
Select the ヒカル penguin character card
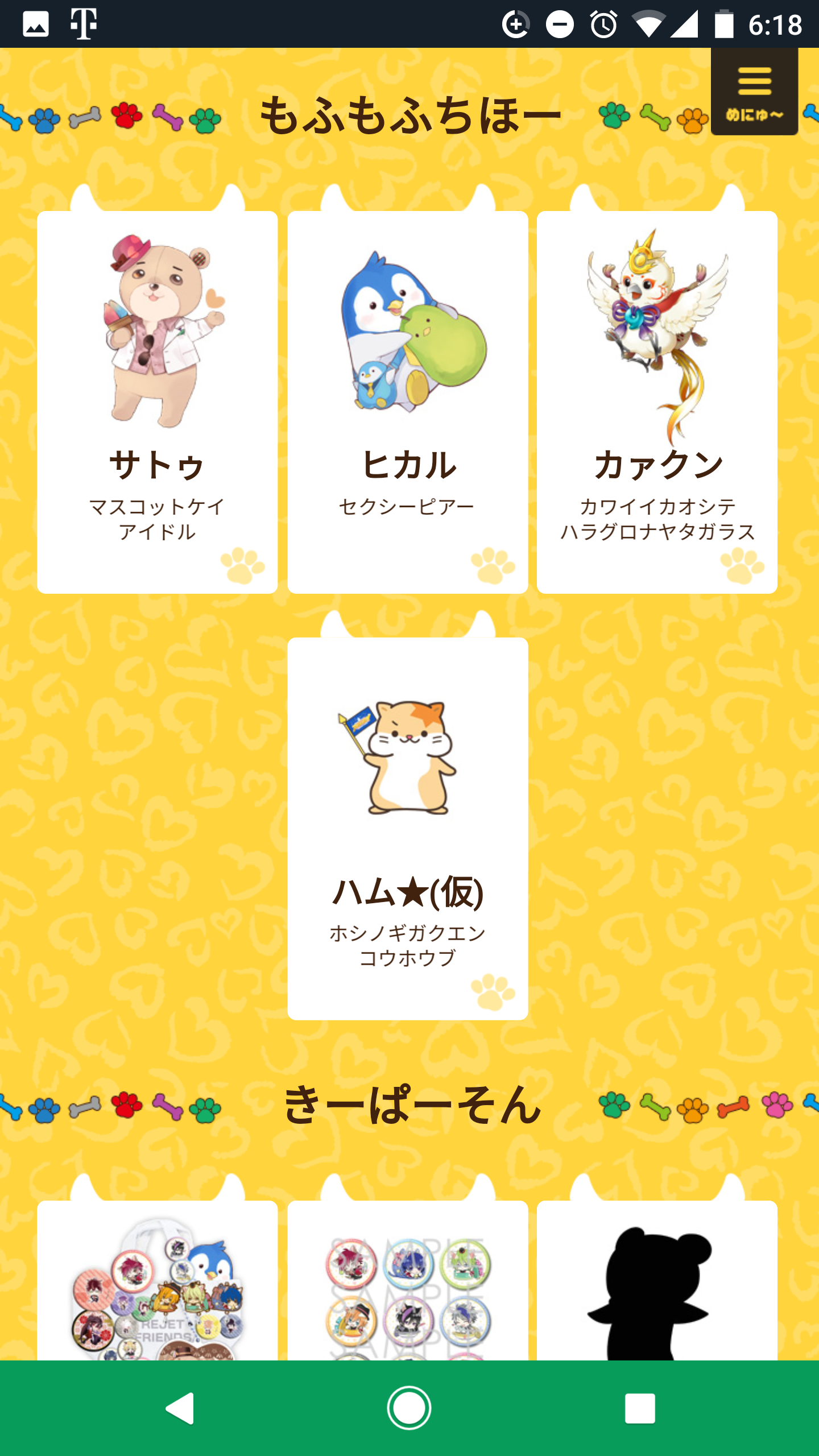(x=407, y=402)
